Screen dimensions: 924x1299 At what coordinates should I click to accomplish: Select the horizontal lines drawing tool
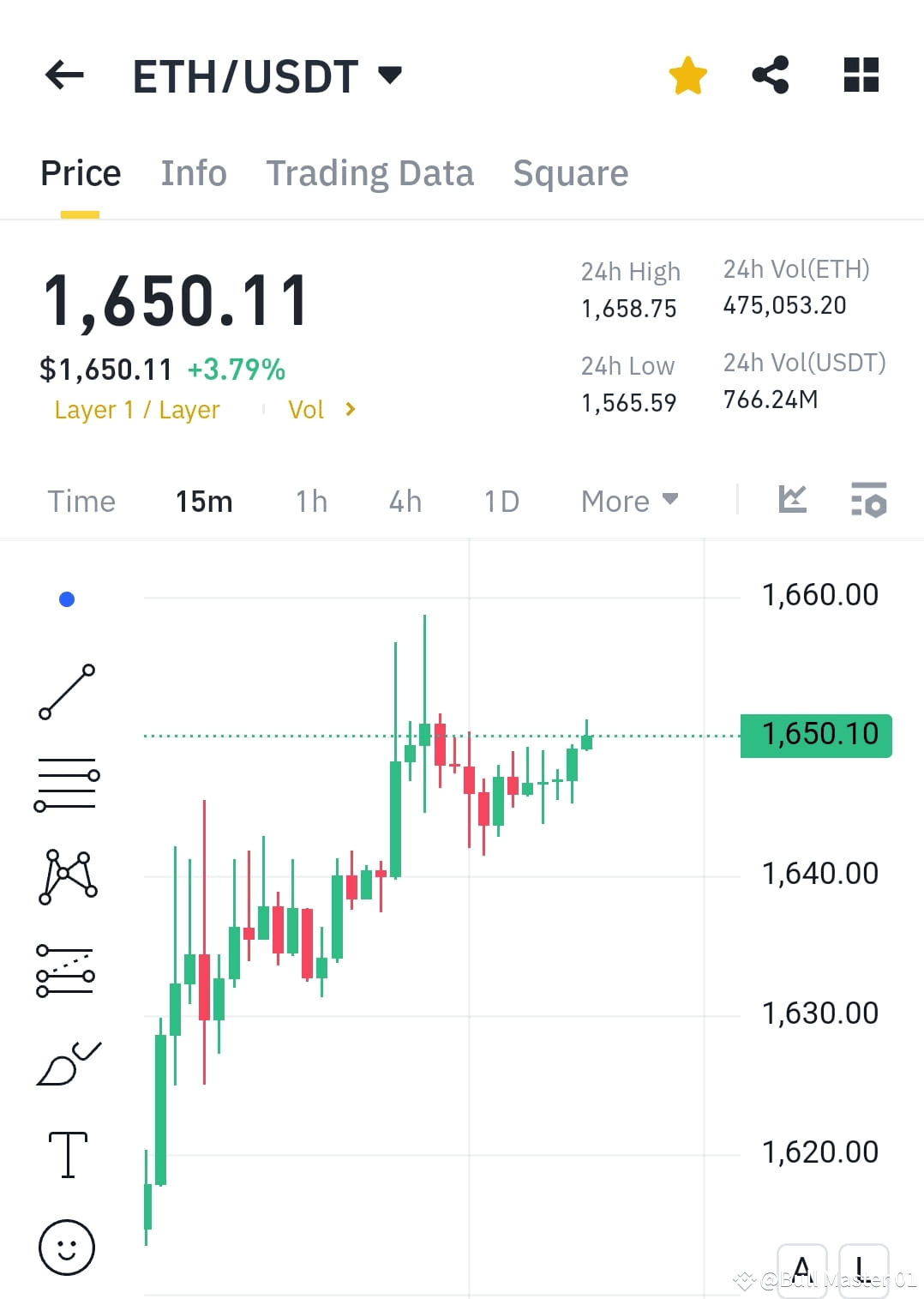click(x=67, y=783)
